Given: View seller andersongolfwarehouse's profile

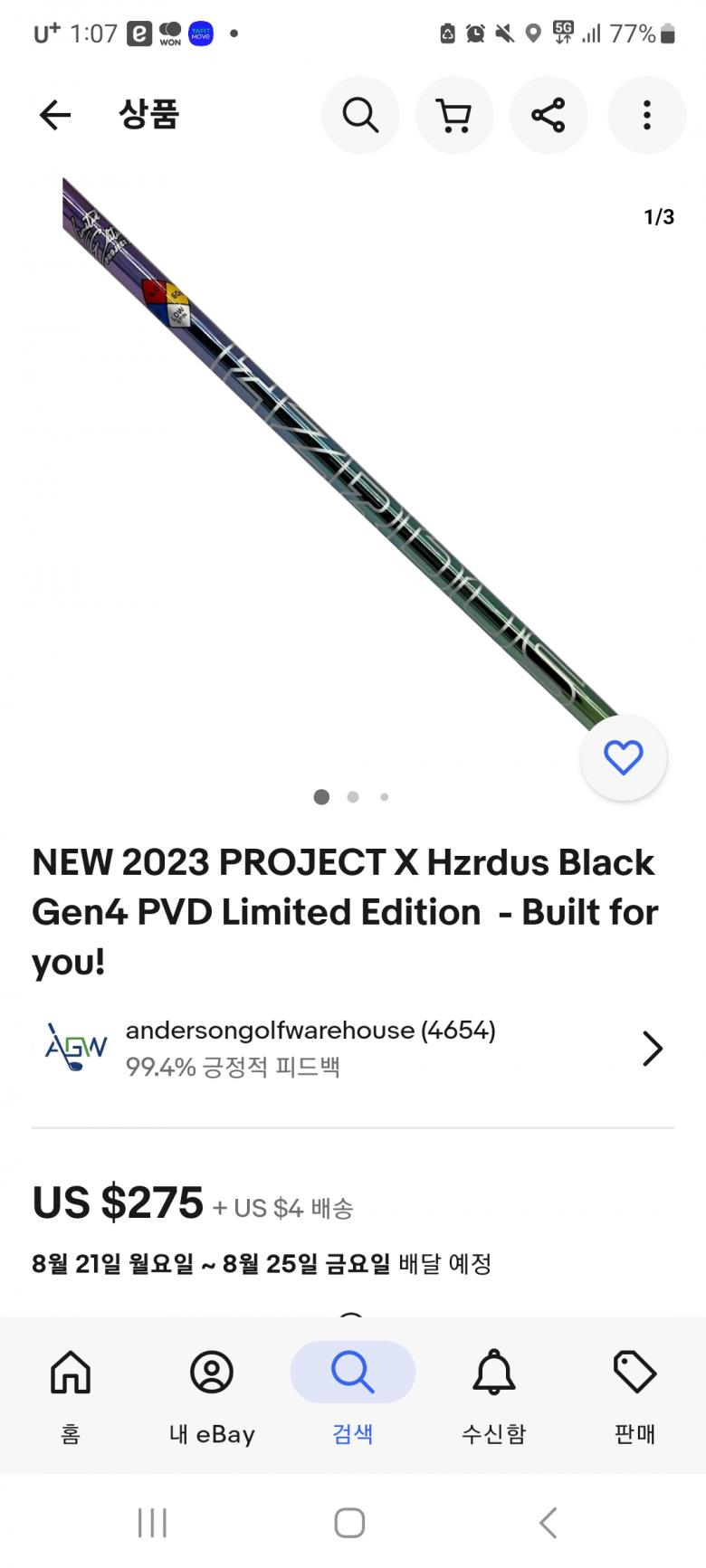Looking at the screenshot, I should coord(353,1048).
